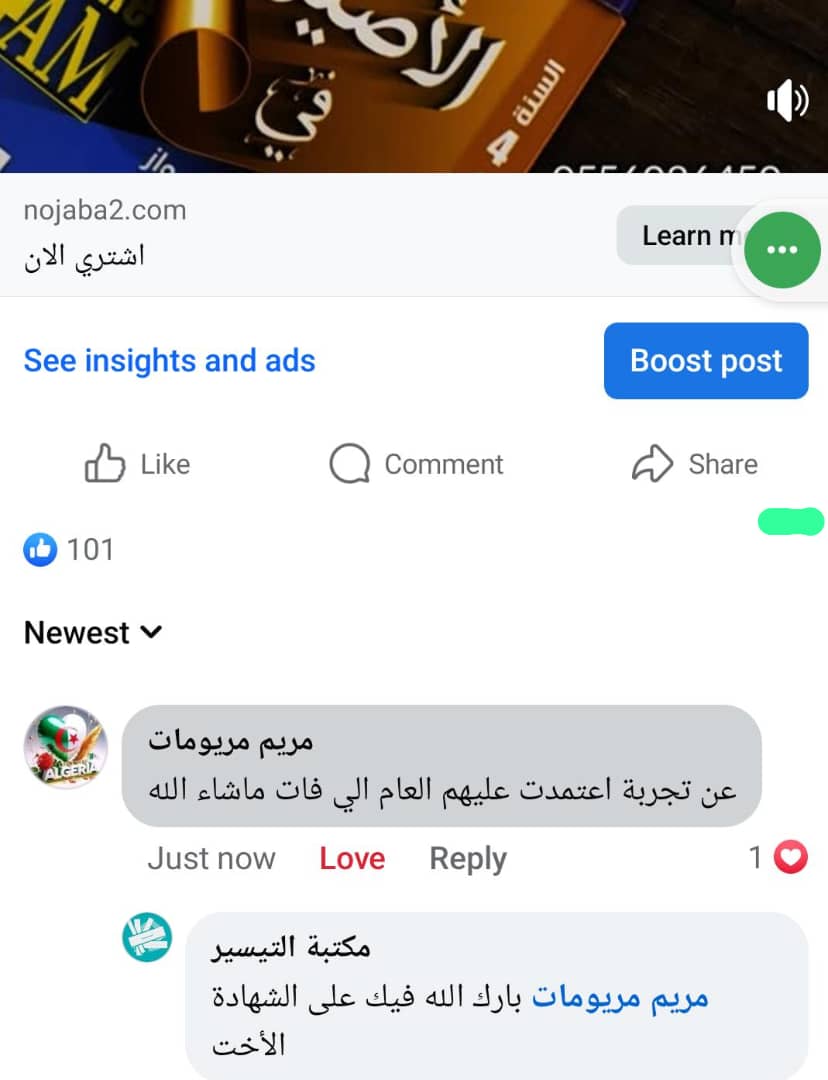Screen dimensions: 828x1080
Task: Open مكتبة التيسير page avatar
Action: coord(147,937)
